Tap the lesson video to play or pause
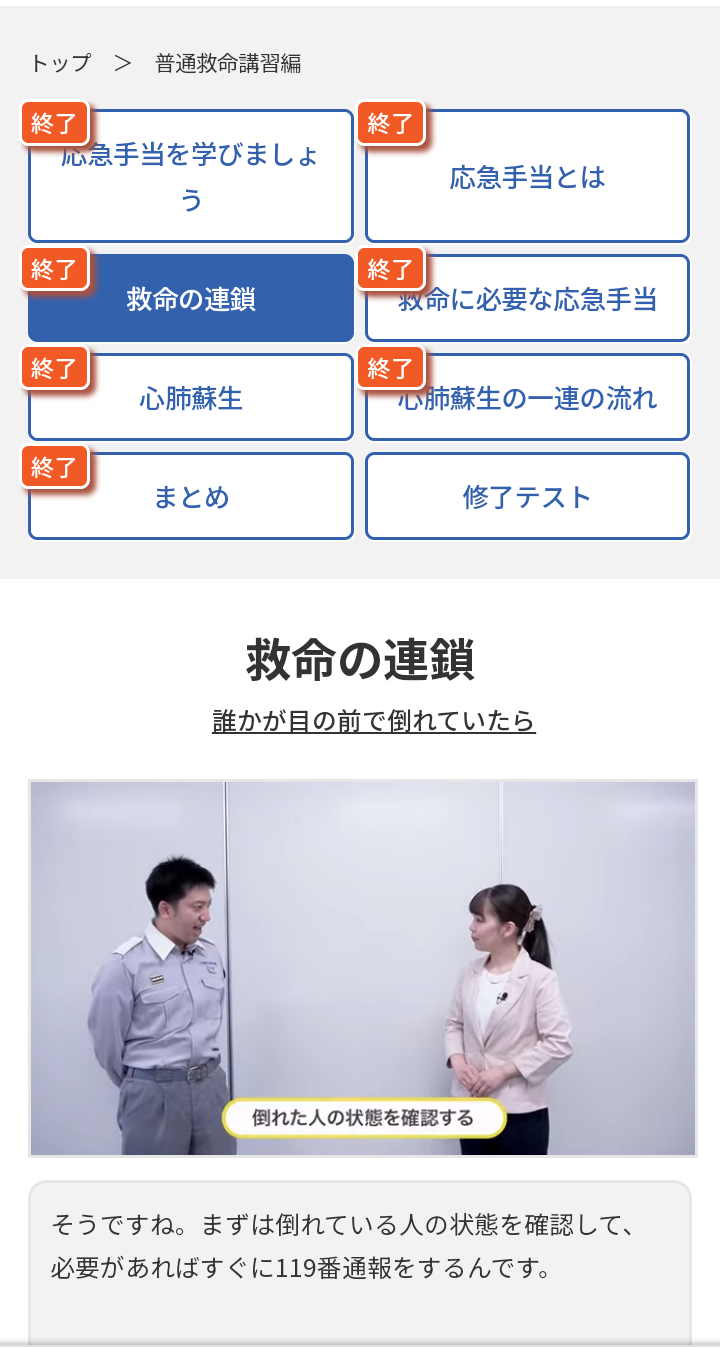720x1348 pixels. click(x=362, y=968)
